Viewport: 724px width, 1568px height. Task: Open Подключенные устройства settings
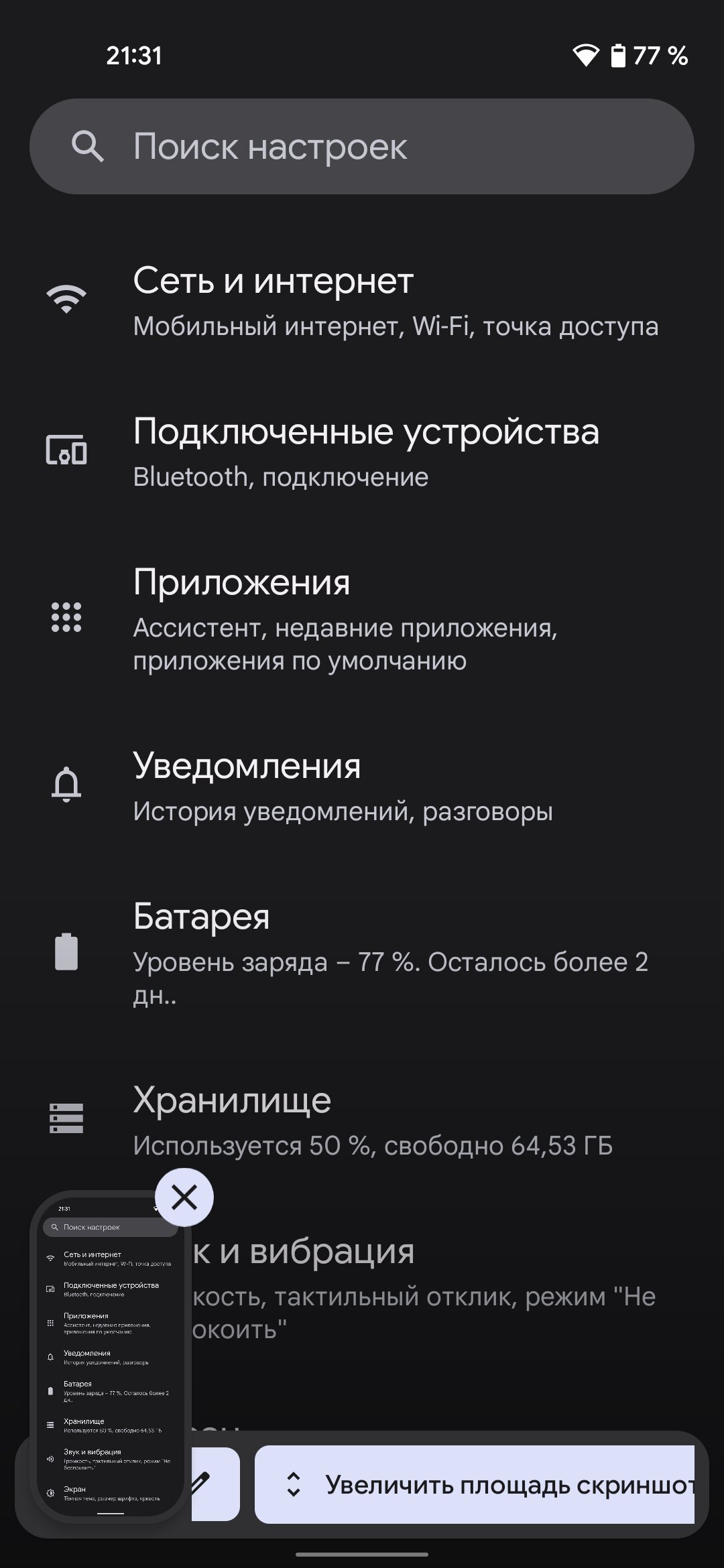click(x=362, y=452)
